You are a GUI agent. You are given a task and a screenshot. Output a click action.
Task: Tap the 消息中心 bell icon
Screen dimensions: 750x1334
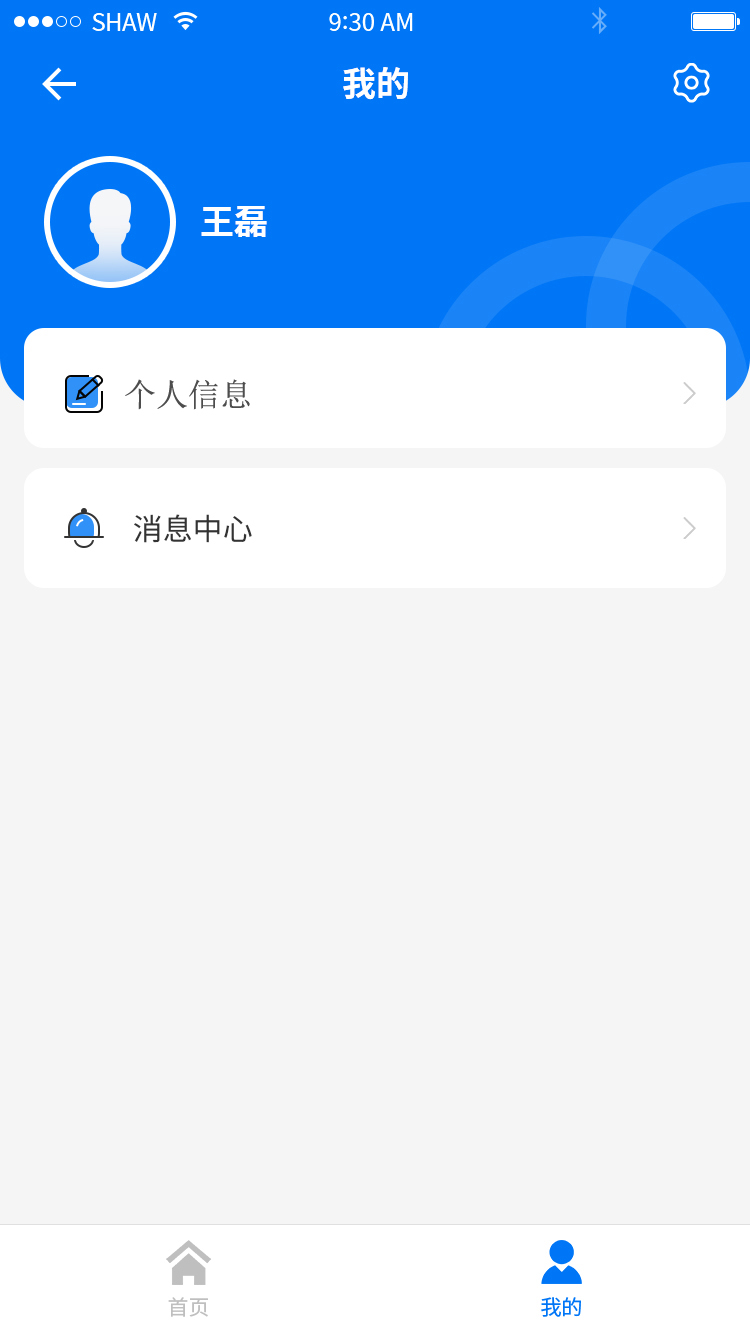(84, 528)
